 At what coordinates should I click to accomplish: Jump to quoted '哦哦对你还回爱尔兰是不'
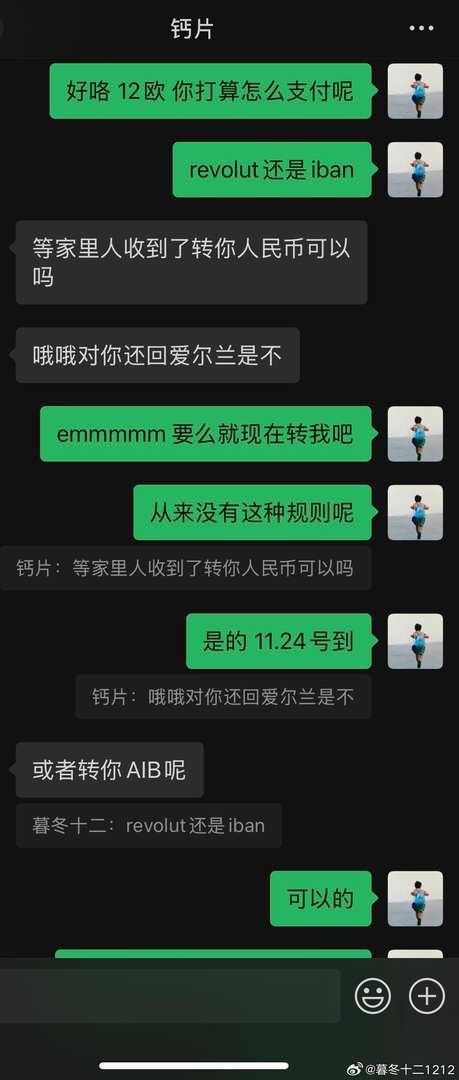[224, 697]
